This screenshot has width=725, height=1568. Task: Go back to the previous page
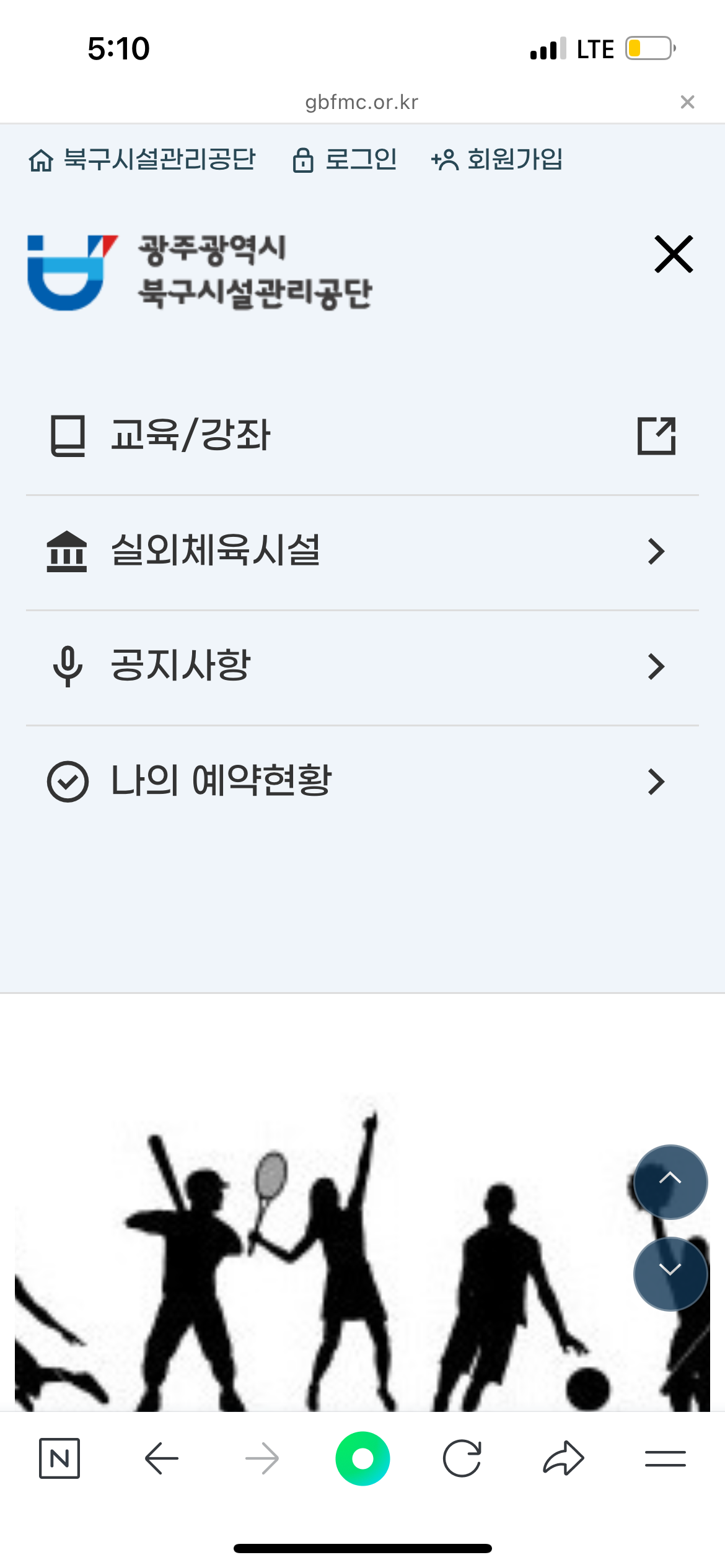(161, 1458)
